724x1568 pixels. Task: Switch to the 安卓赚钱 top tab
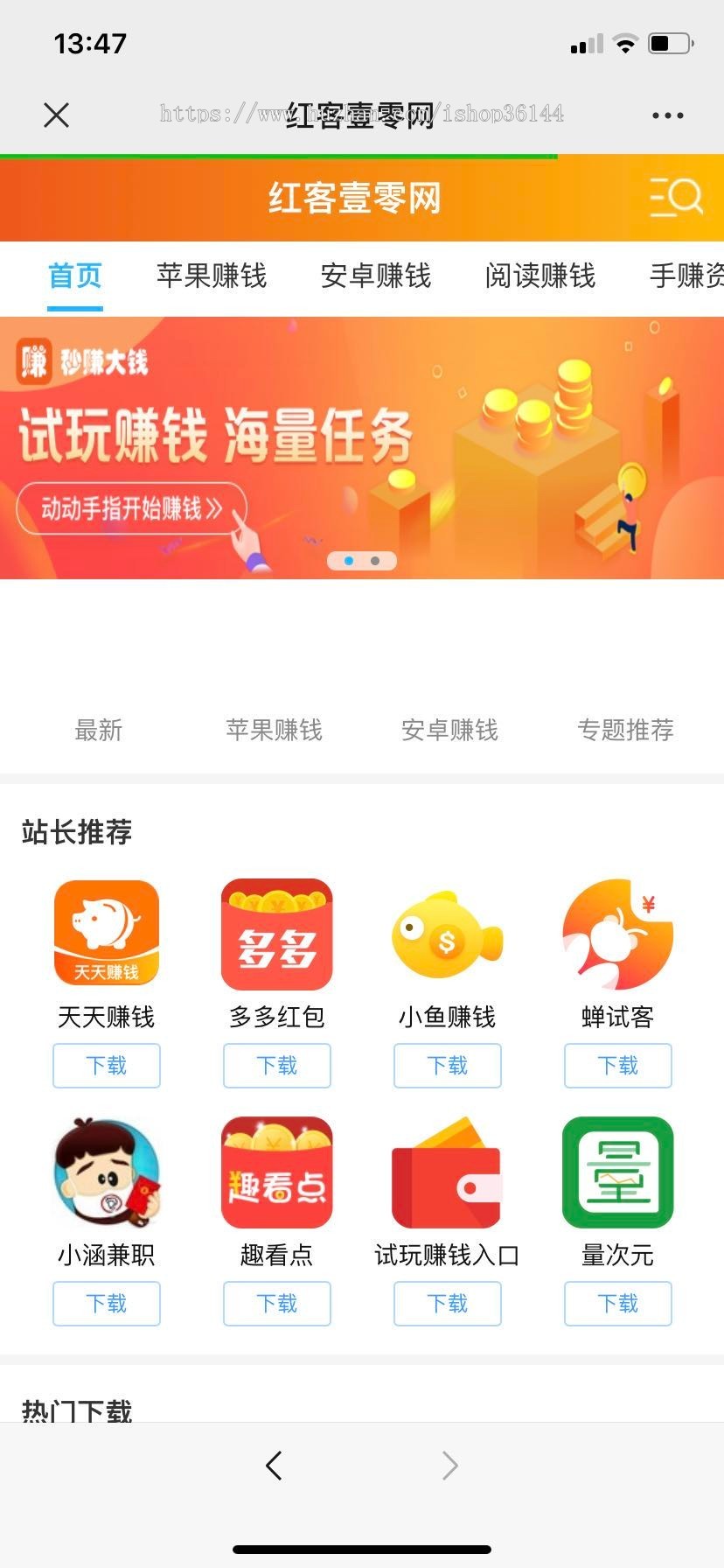[376, 276]
